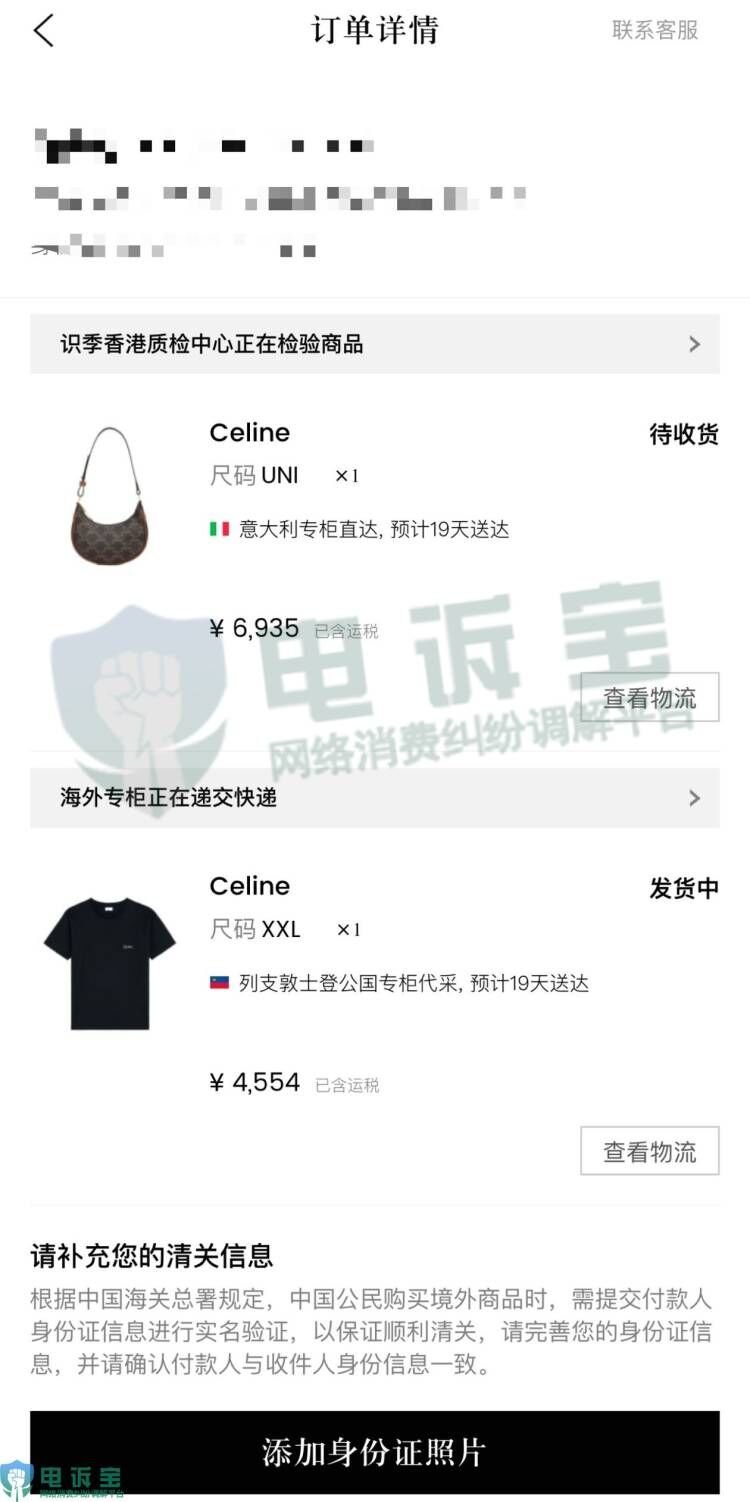Open the 识季香港质检中心正在检验商品 status row
This screenshot has width=750, height=1502.
point(375,344)
